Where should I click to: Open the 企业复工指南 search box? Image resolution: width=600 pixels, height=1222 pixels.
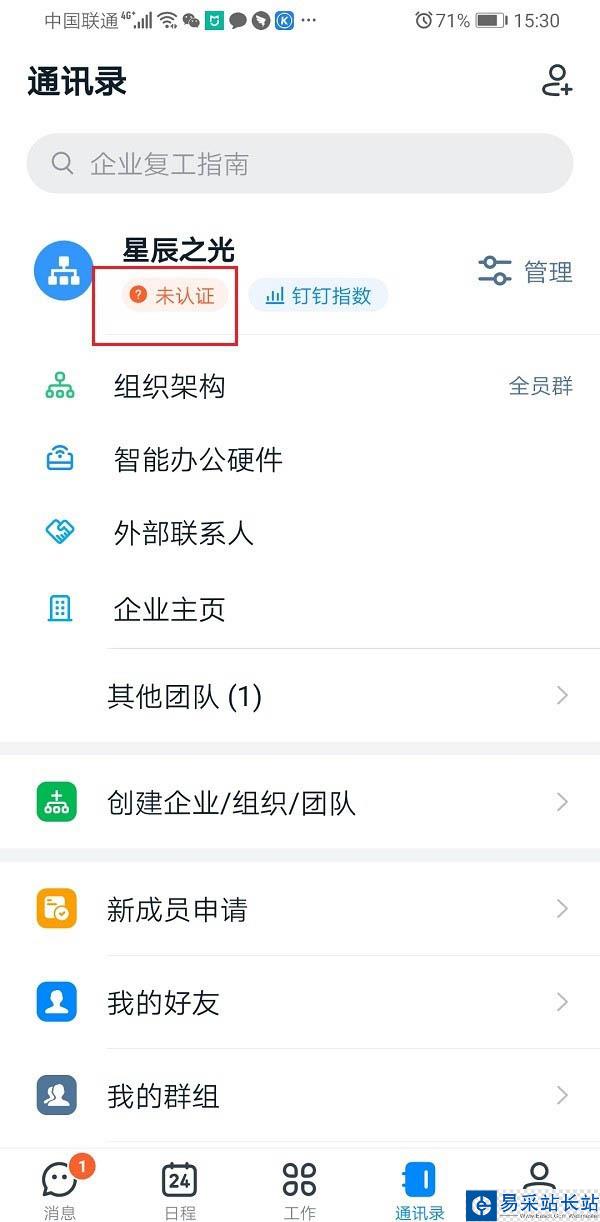click(x=300, y=164)
